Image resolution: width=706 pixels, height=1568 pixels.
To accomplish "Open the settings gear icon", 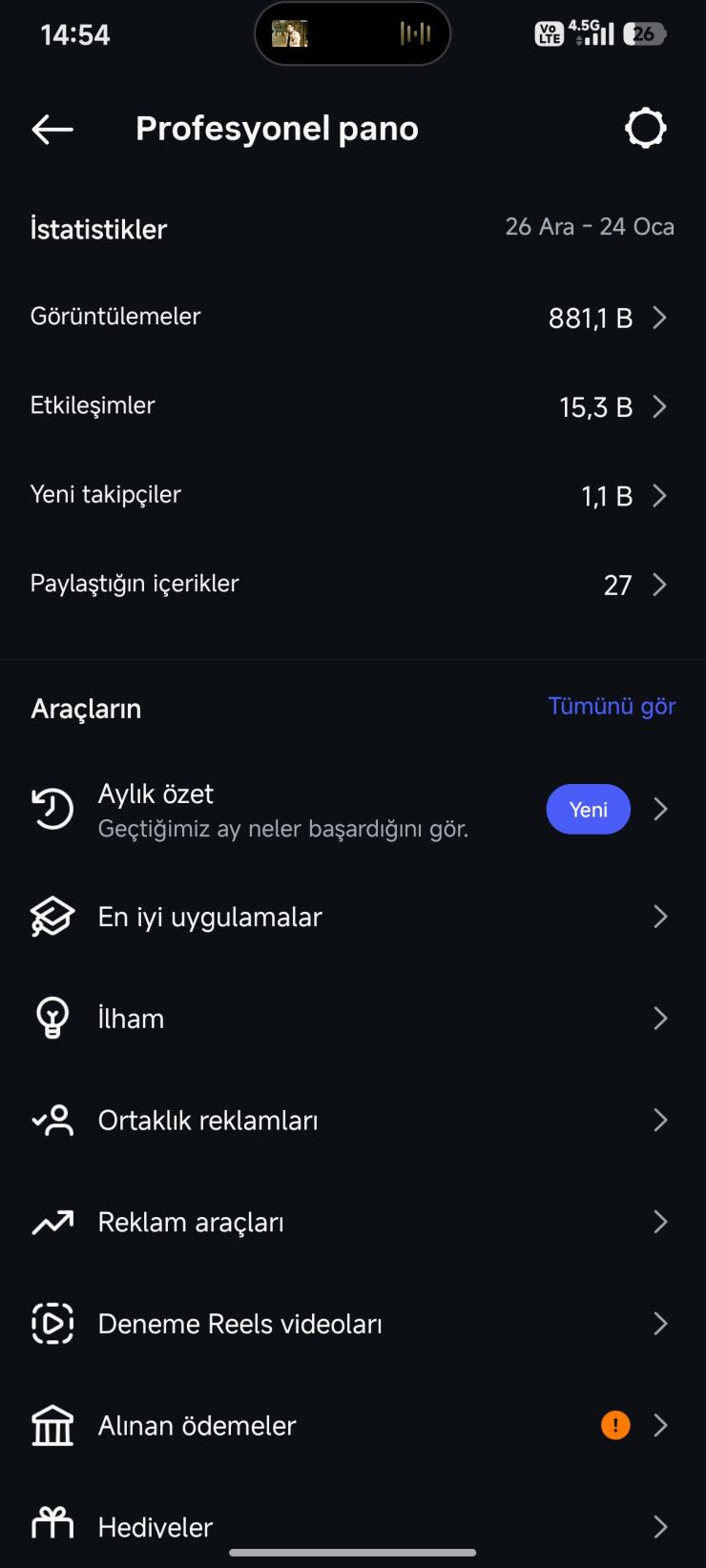I will (645, 129).
